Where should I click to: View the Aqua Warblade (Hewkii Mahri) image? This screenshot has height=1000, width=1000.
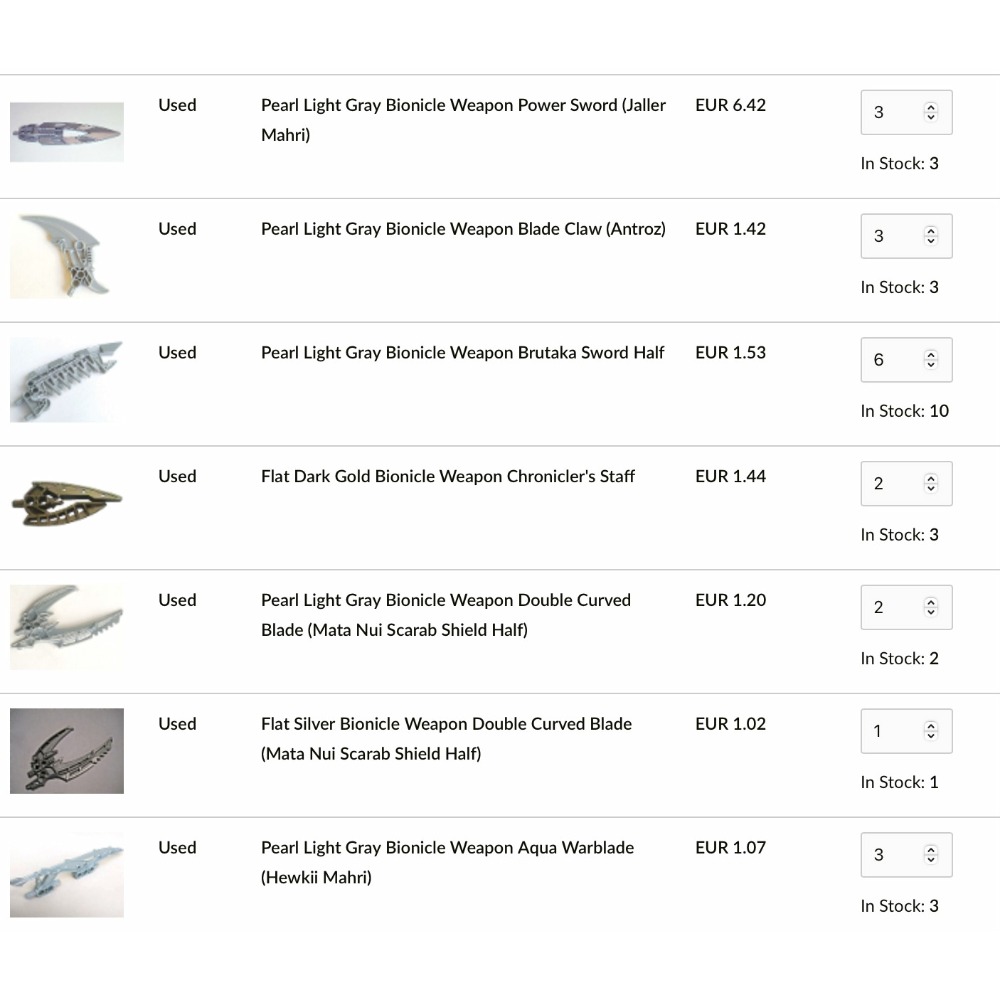[67, 875]
